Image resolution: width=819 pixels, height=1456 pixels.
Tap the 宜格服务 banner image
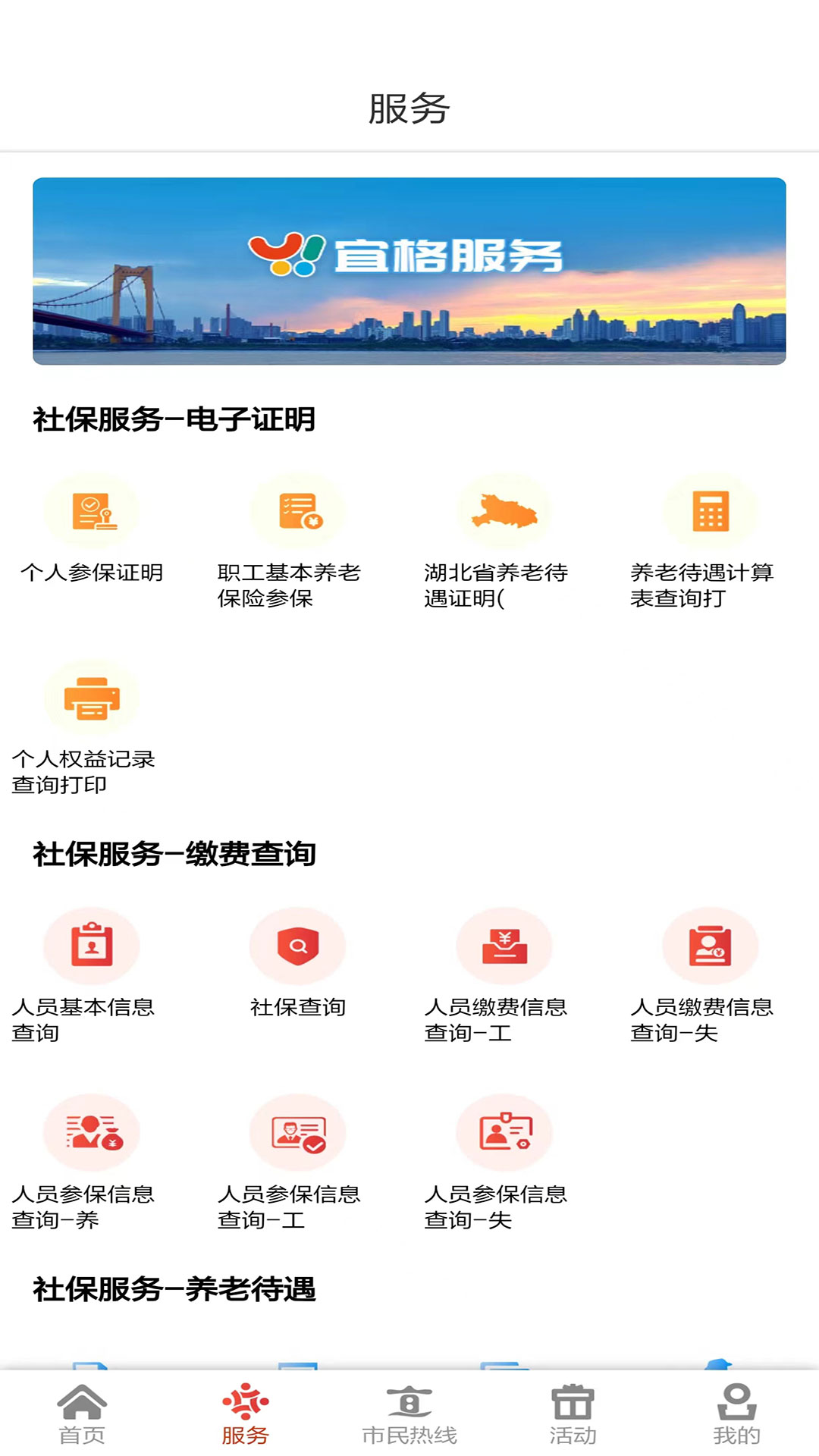[409, 269]
